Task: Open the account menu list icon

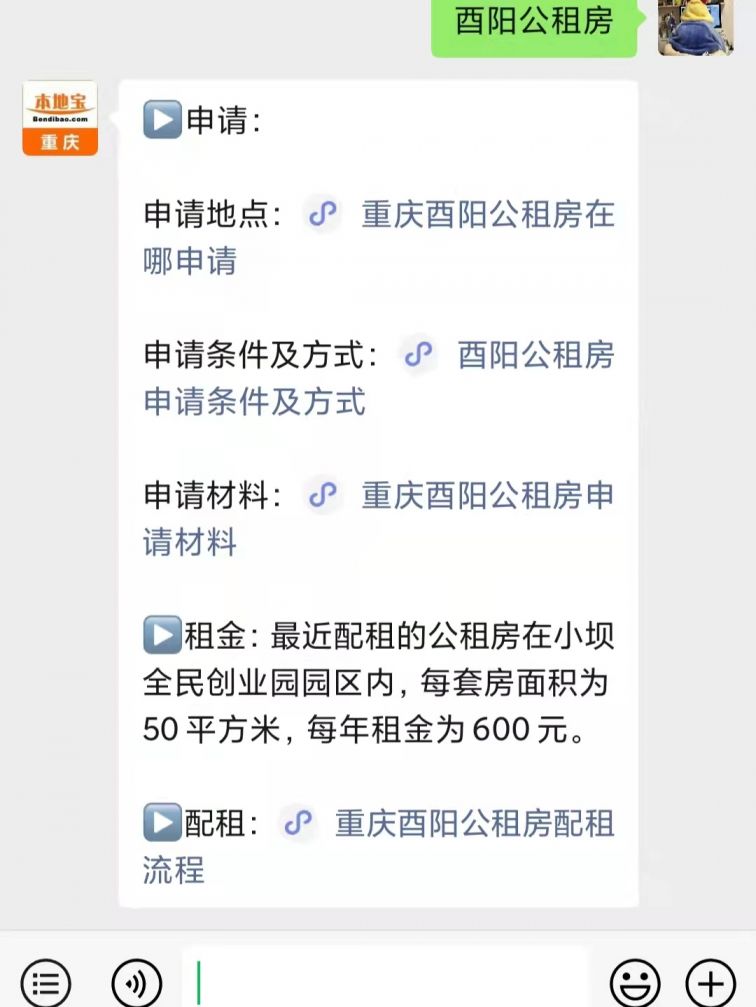Action: 45,982
